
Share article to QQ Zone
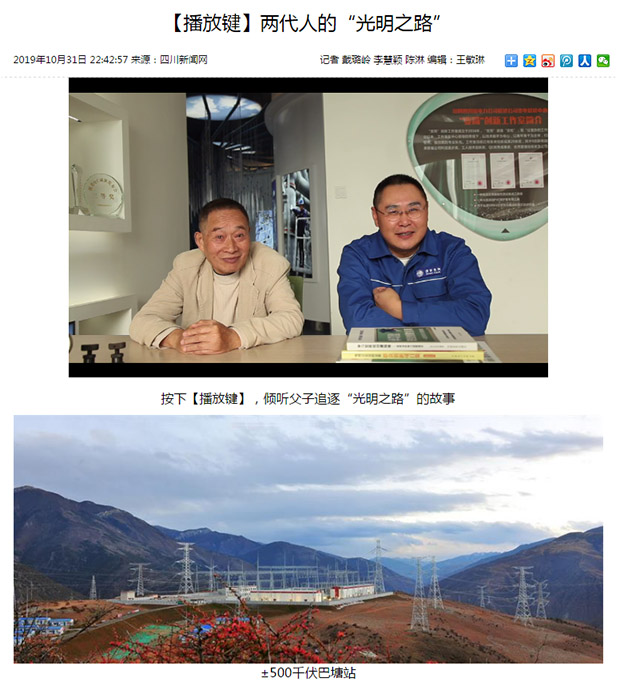point(529,60)
